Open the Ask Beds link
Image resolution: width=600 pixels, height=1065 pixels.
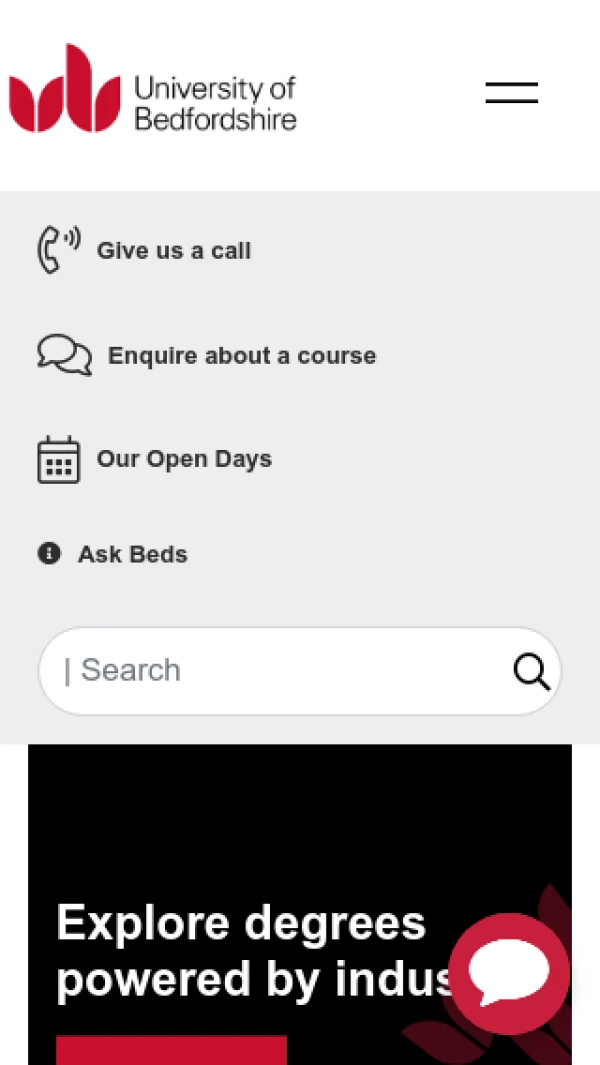coord(132,554)
